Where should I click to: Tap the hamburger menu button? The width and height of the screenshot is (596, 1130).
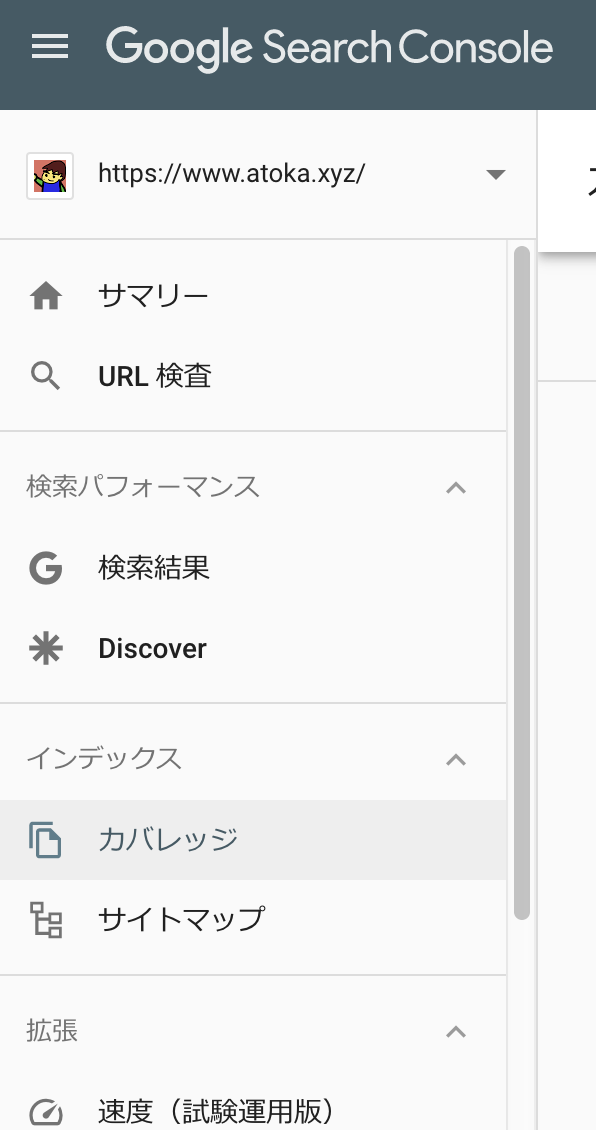tap(50, 47)
